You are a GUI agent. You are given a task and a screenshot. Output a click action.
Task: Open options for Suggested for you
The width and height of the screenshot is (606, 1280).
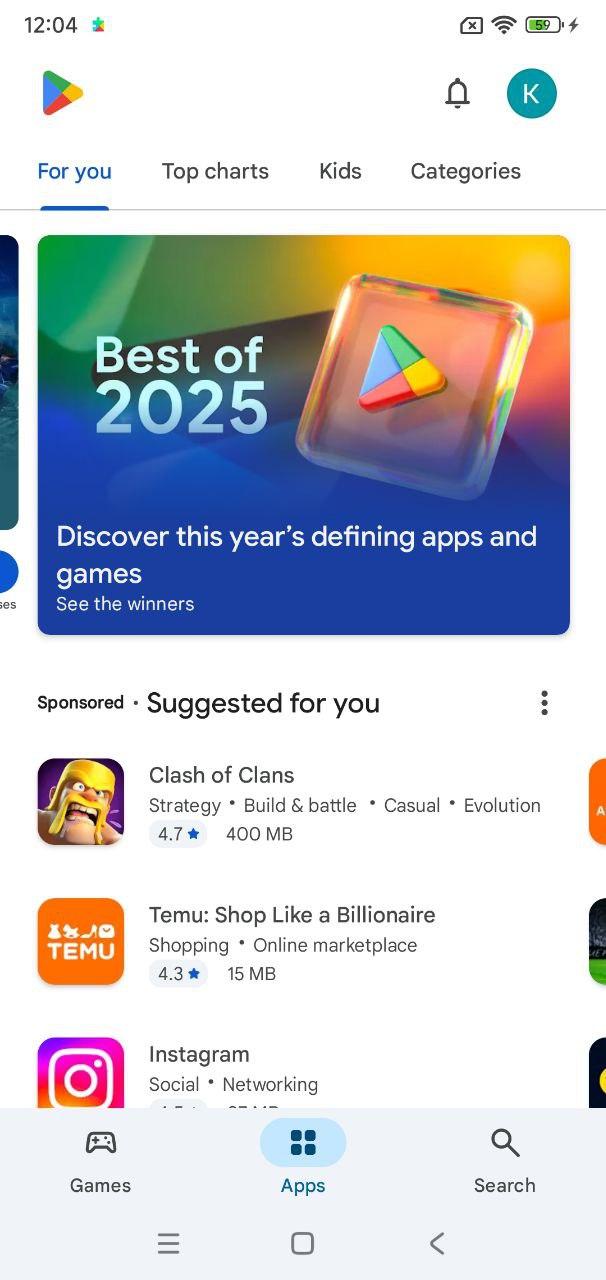click(x=544, y=703)
